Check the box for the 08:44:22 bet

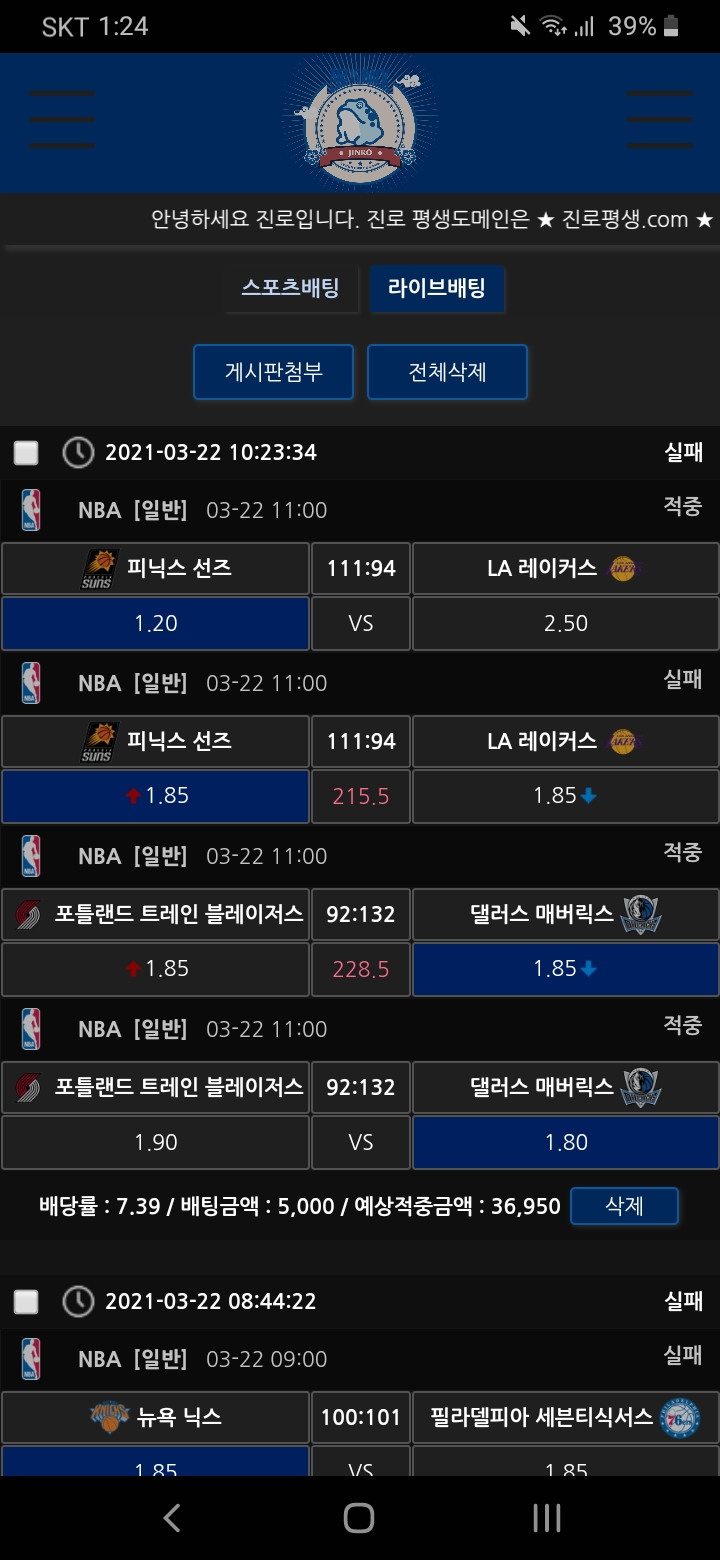[26, 1301]
